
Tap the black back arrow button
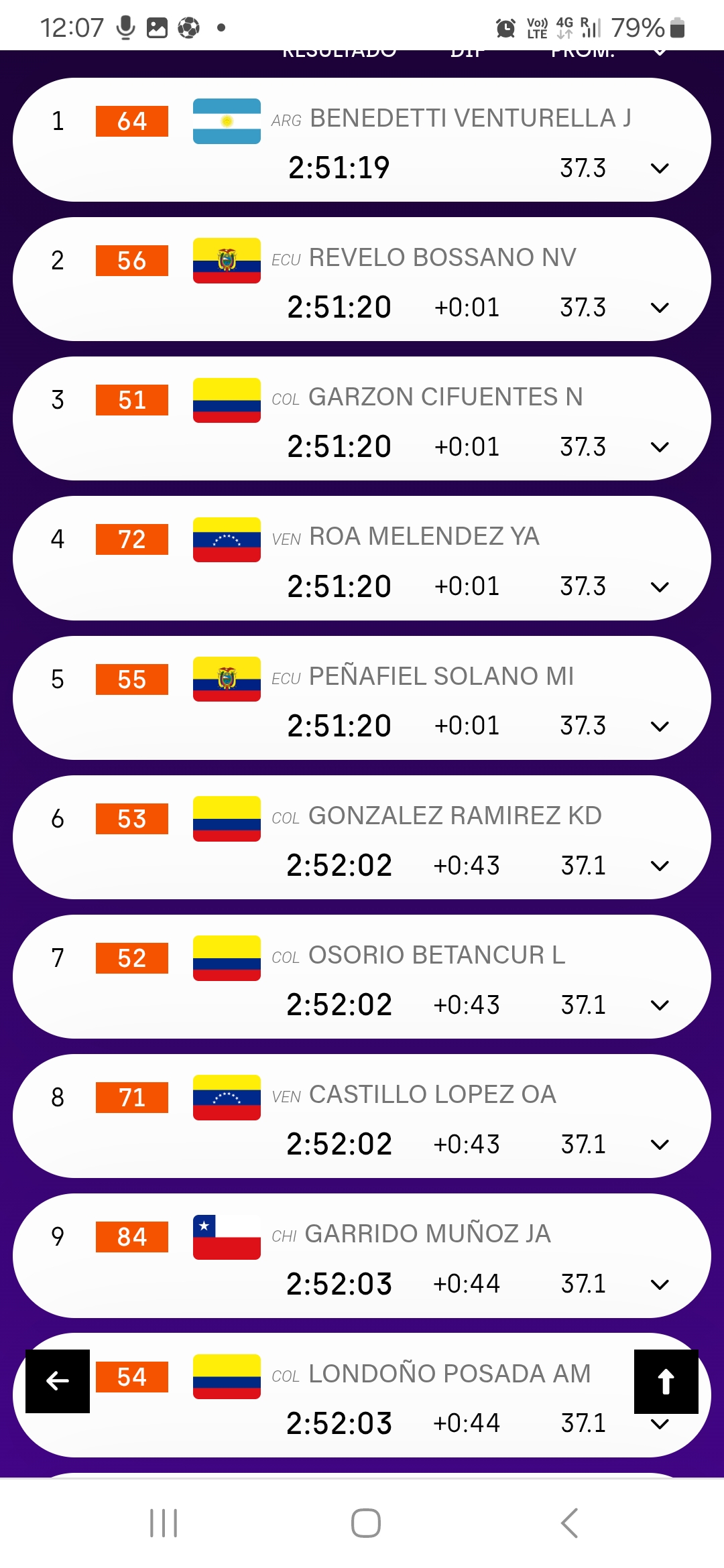[58, 1381]
